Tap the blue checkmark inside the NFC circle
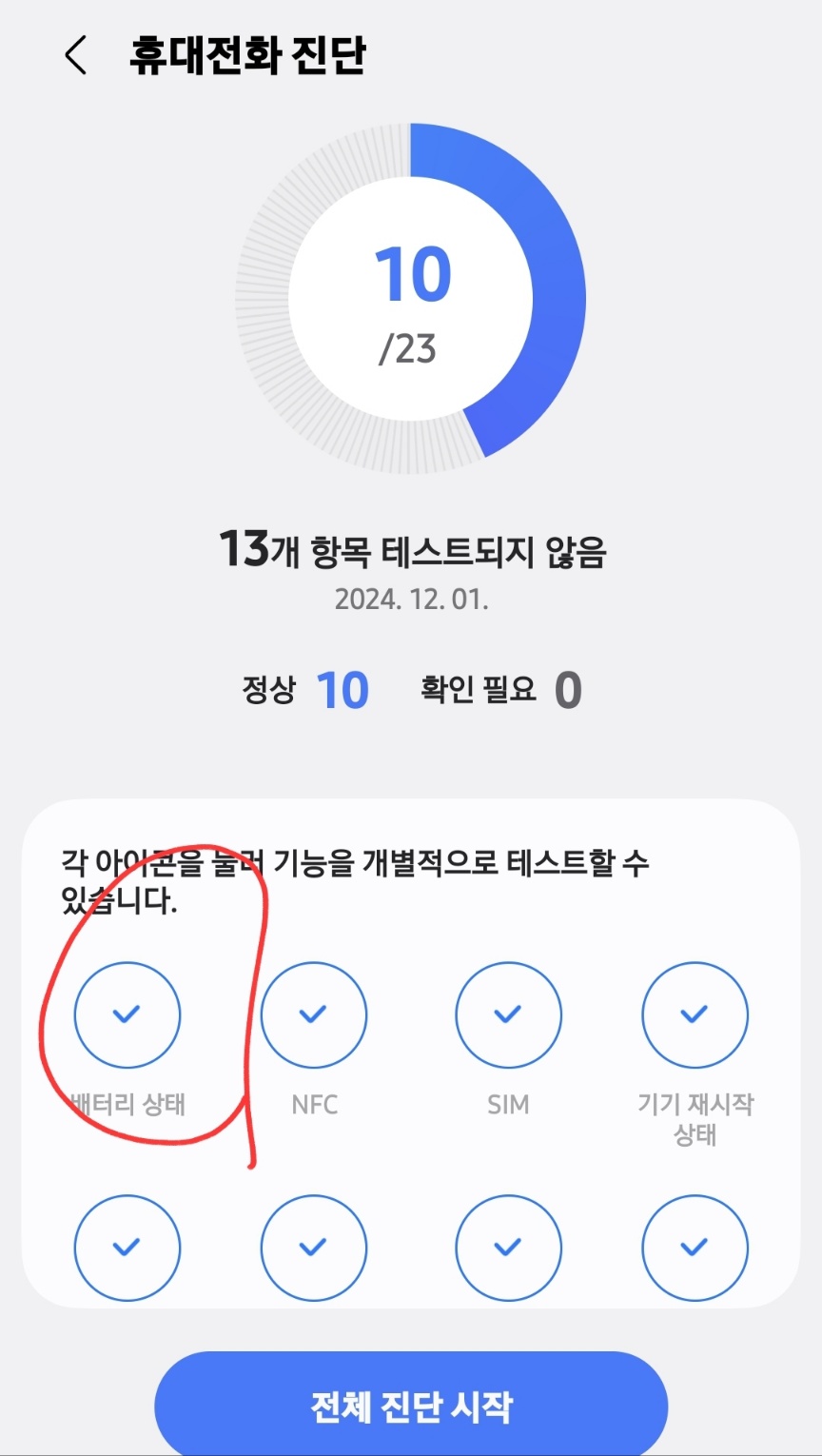822x1456 pixels. [314, 1014]
